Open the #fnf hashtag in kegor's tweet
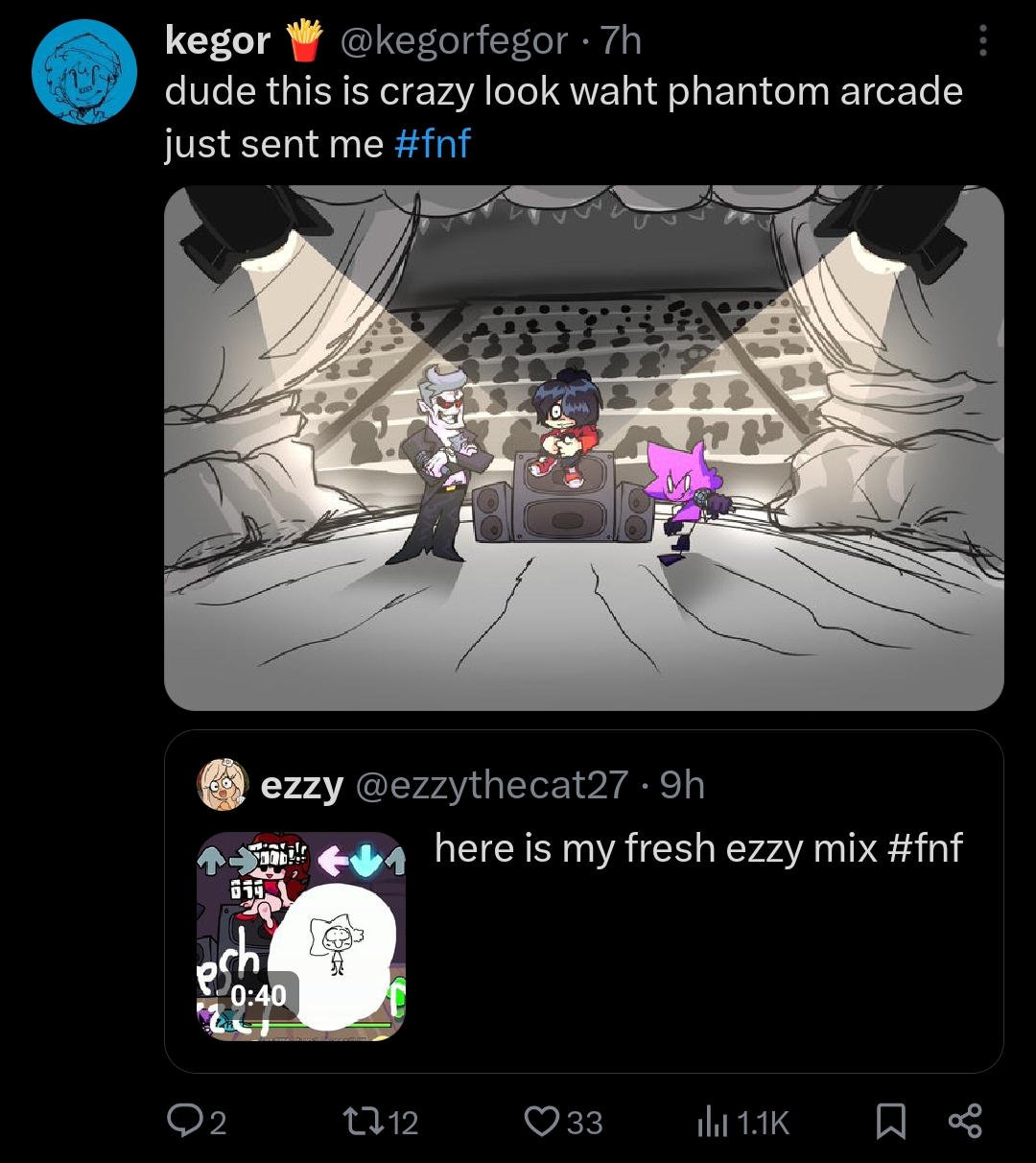Image resolution: width=1036 pixels, height=1163 pixels. click(432, 144)
